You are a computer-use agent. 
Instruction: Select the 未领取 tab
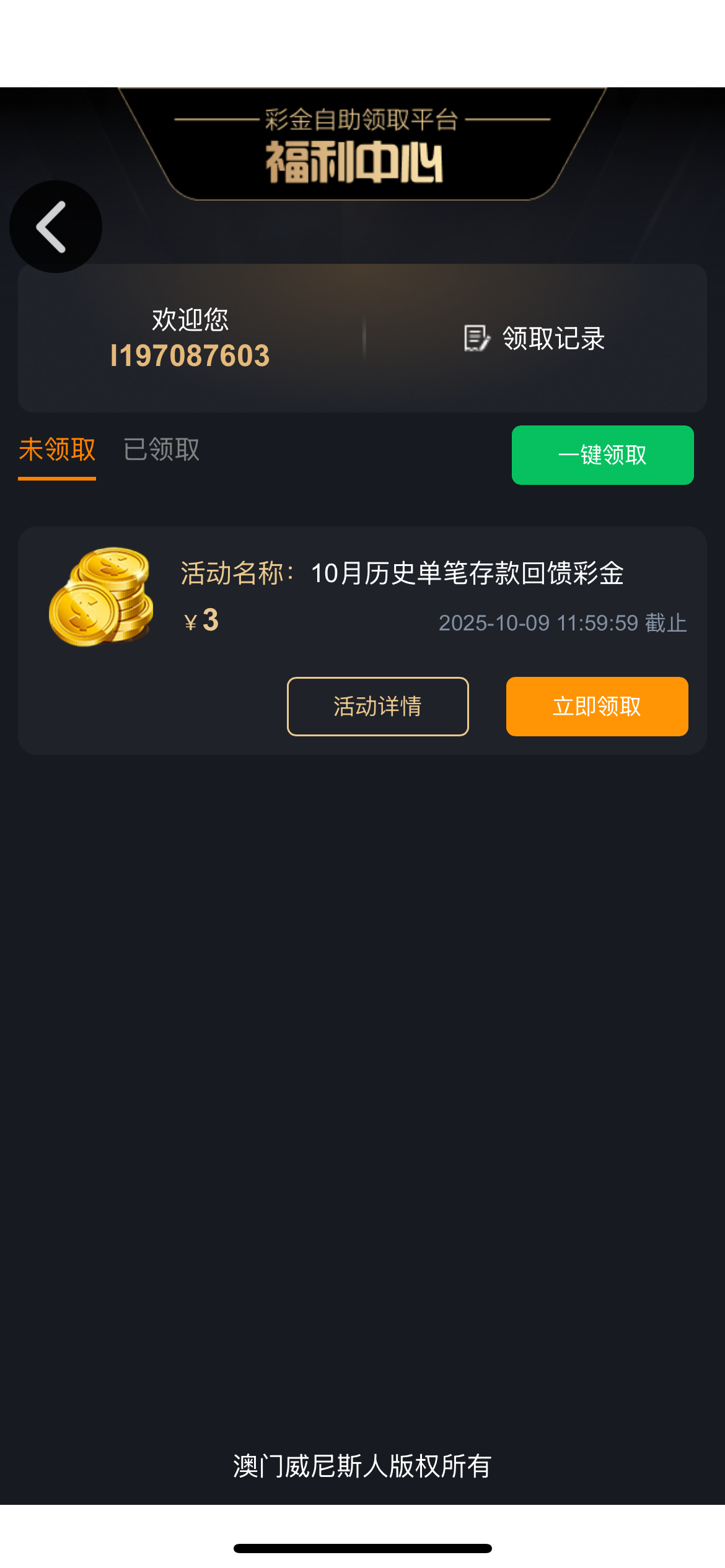click(x=57, y=450)
